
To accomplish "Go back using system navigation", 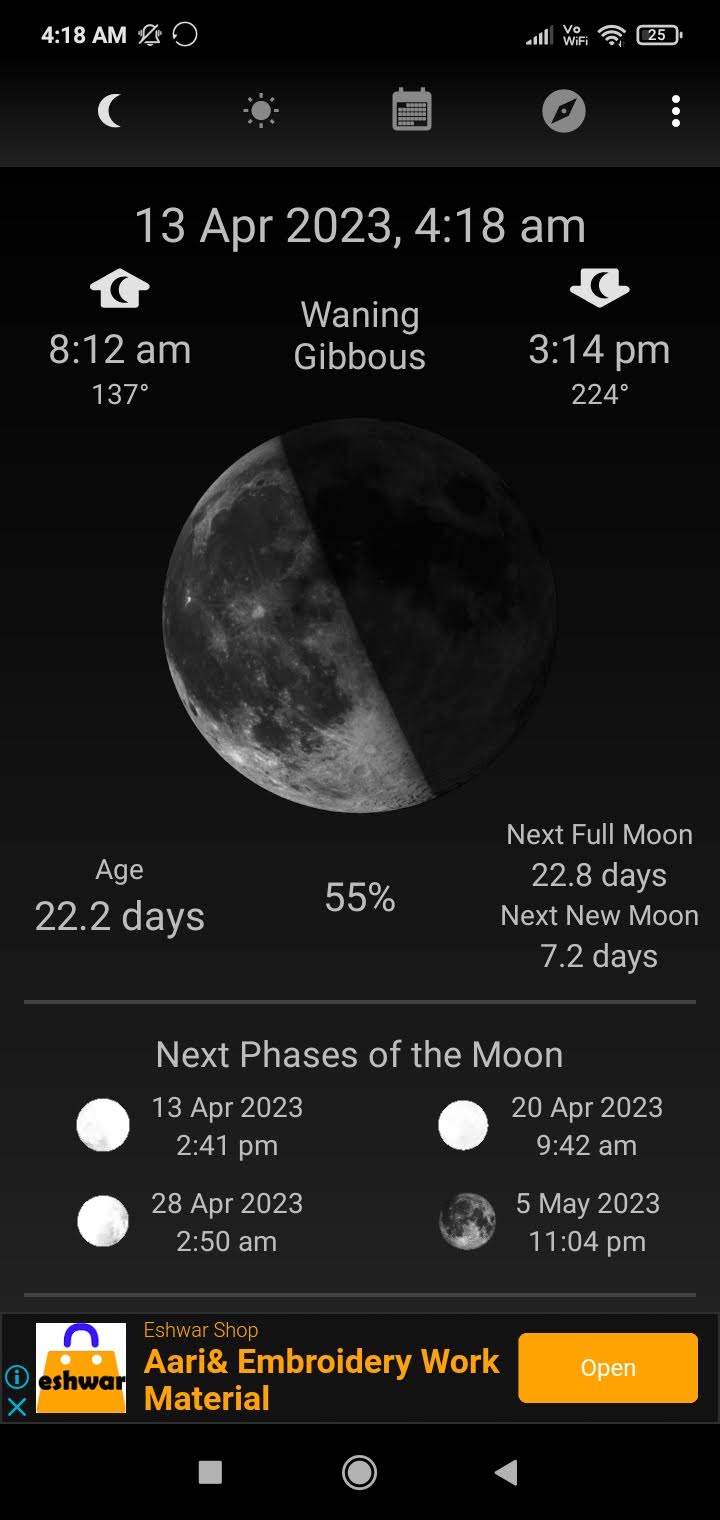I will [x=507, y=1472].
